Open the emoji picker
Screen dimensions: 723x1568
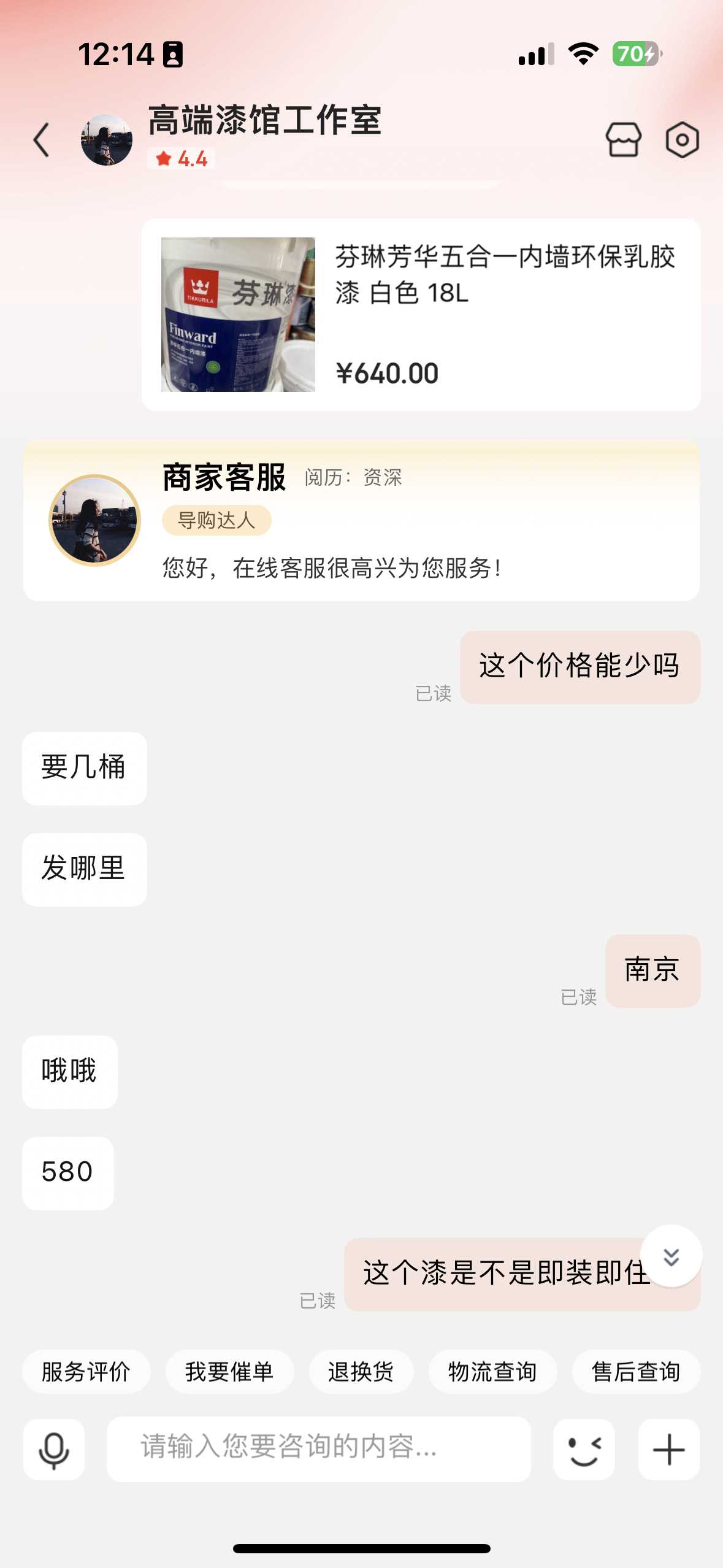pyautogui.click(x=584, y=1450)
